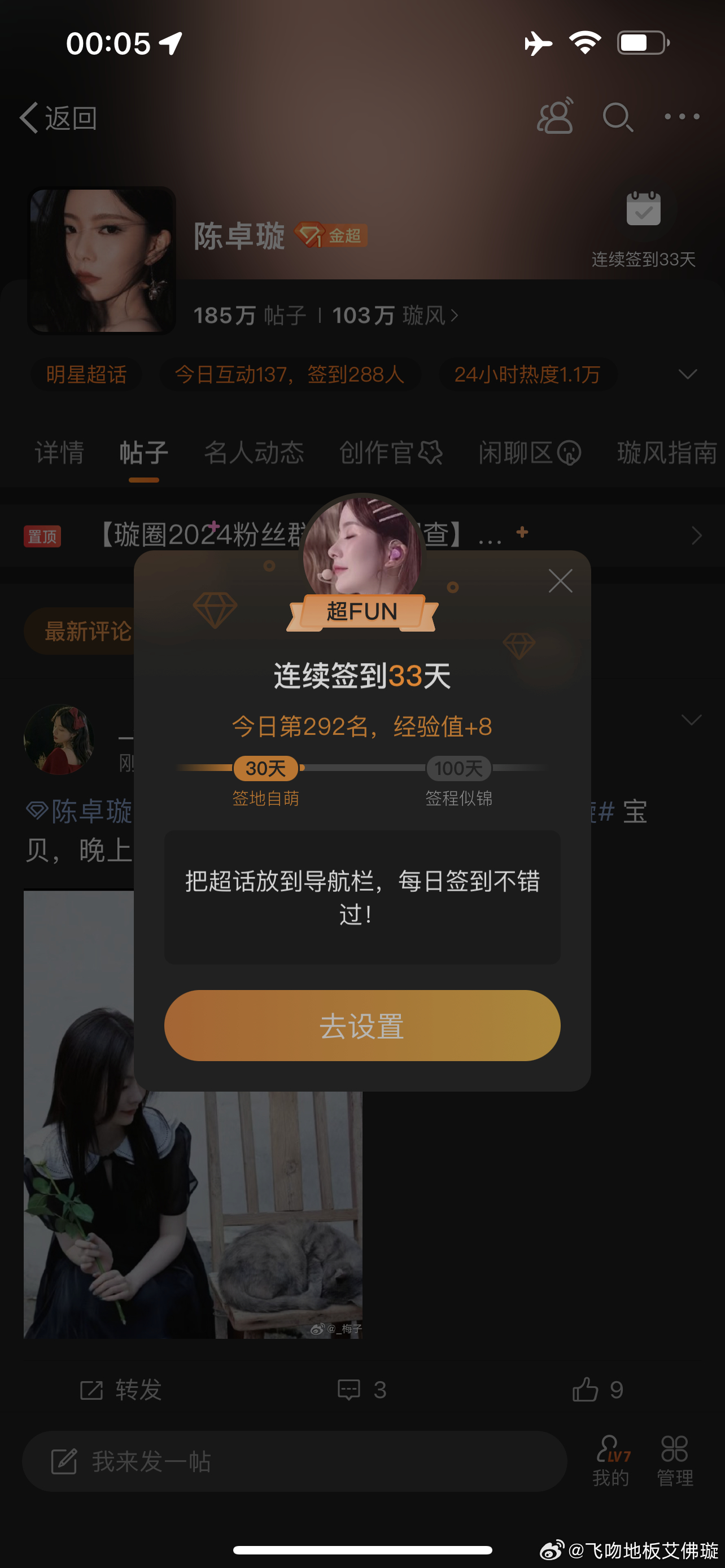Close the sign-in streak popup
The image size is (725, 1568).
tap(560, 581)
